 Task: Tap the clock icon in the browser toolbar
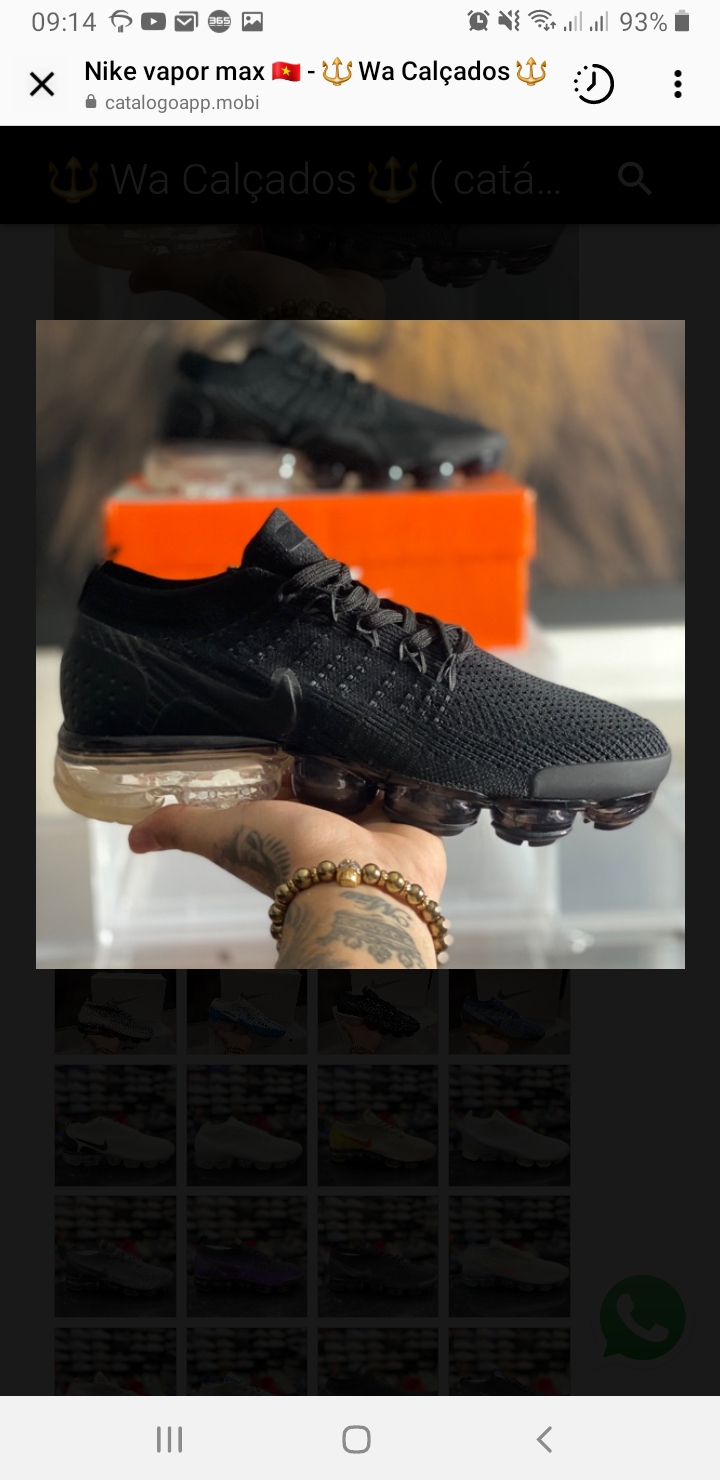593,85
